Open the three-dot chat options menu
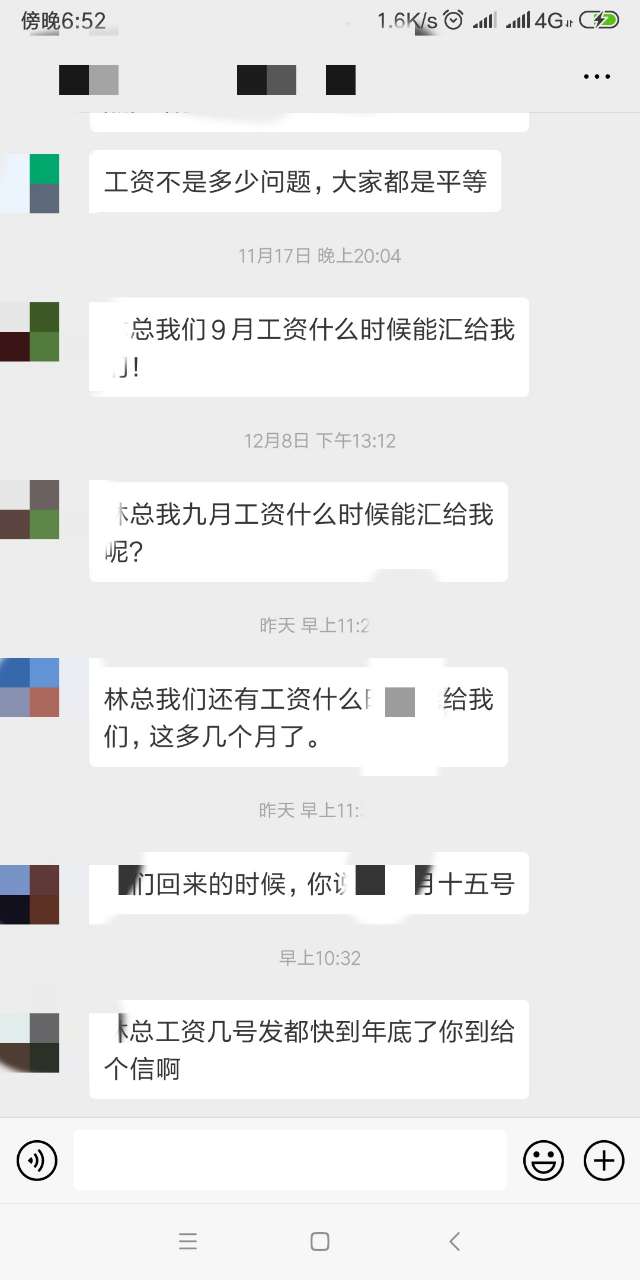 597,77
